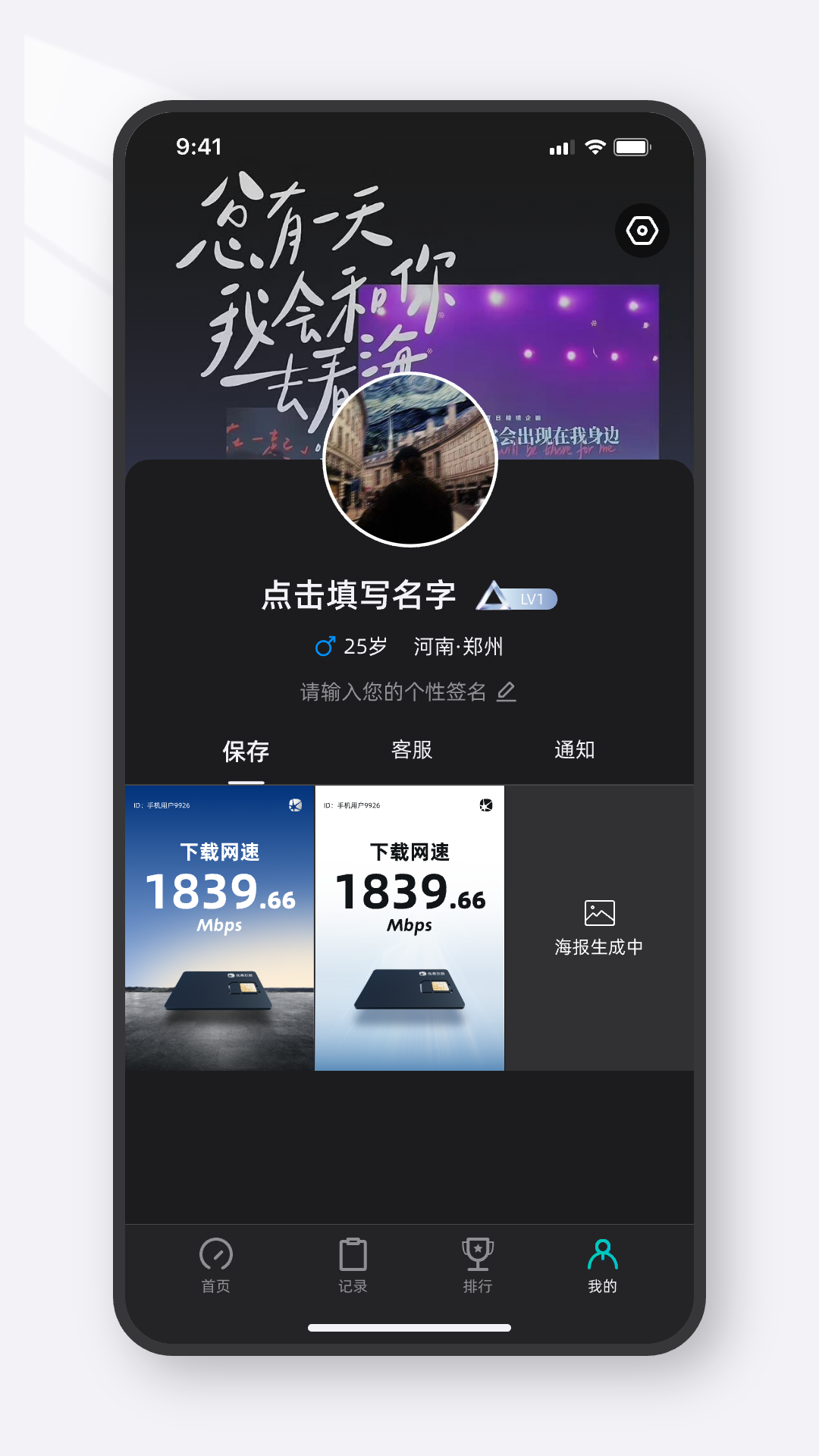Viewport: 819px width, 1456px height.
Task: Select the 保存 tab
Action: 244,750
